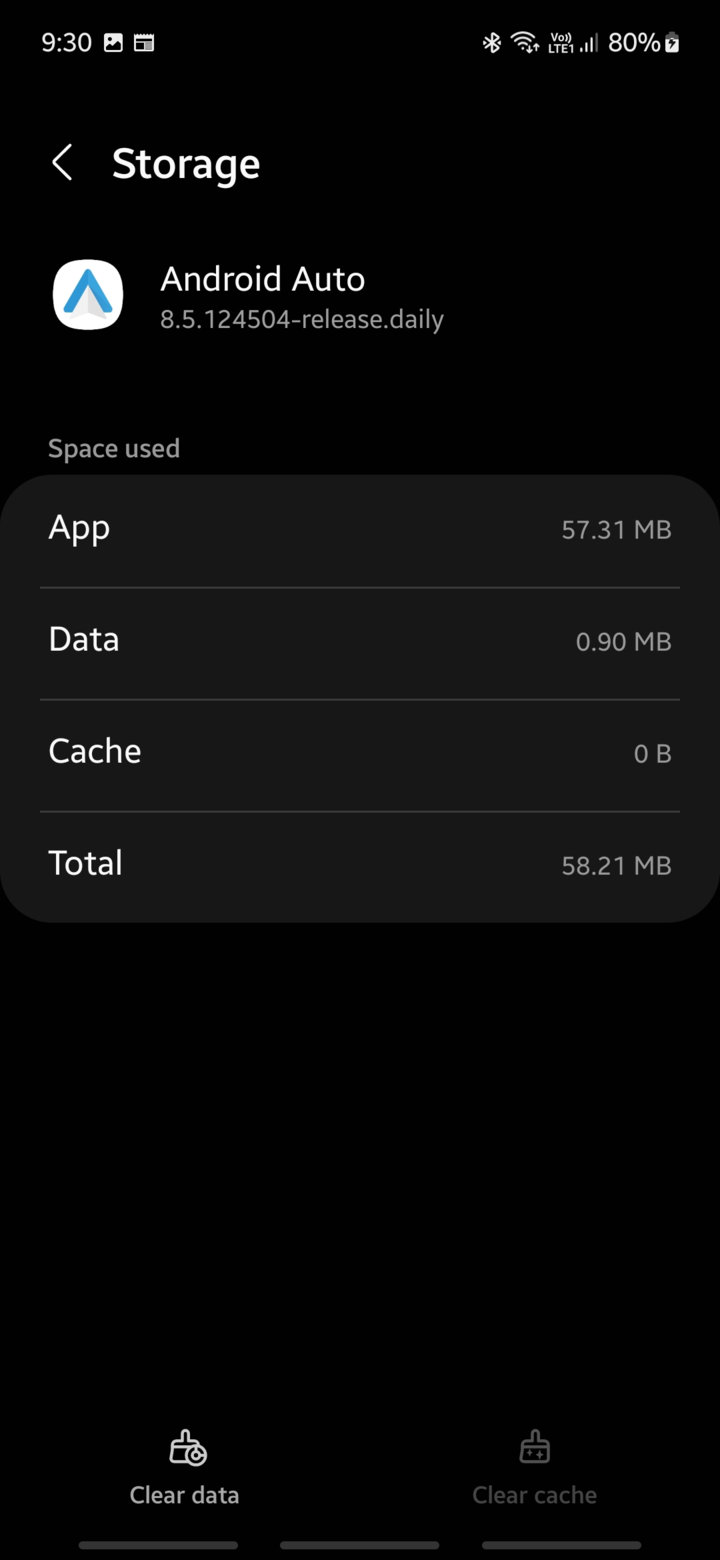Tap the Clear cache brush icon
The image size is (720, 1560).
point(534,1446)
